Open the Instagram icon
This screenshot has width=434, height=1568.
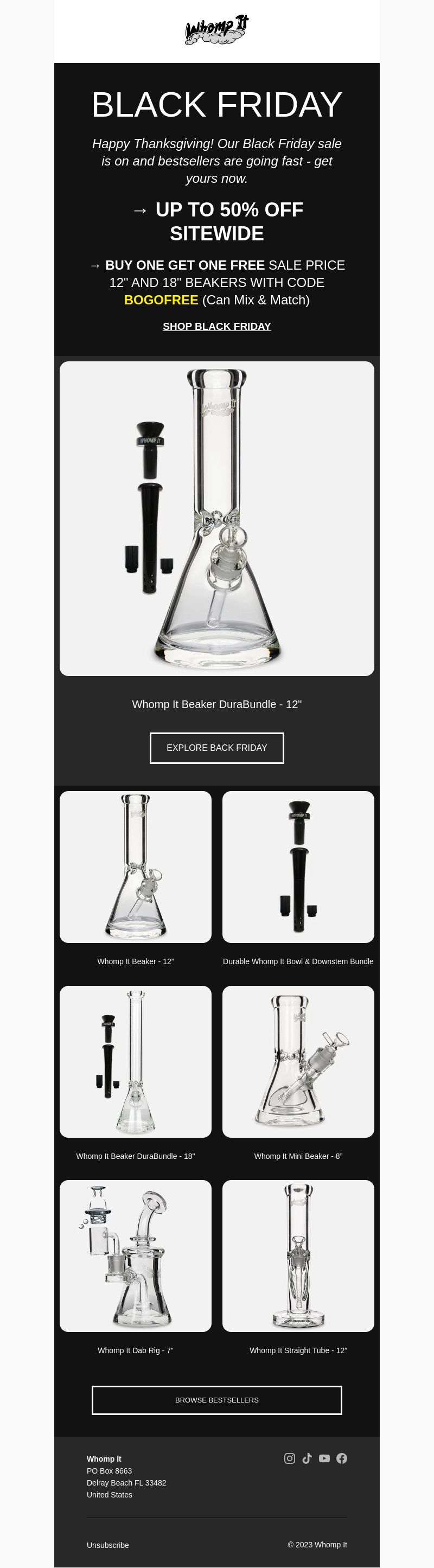290,1458
